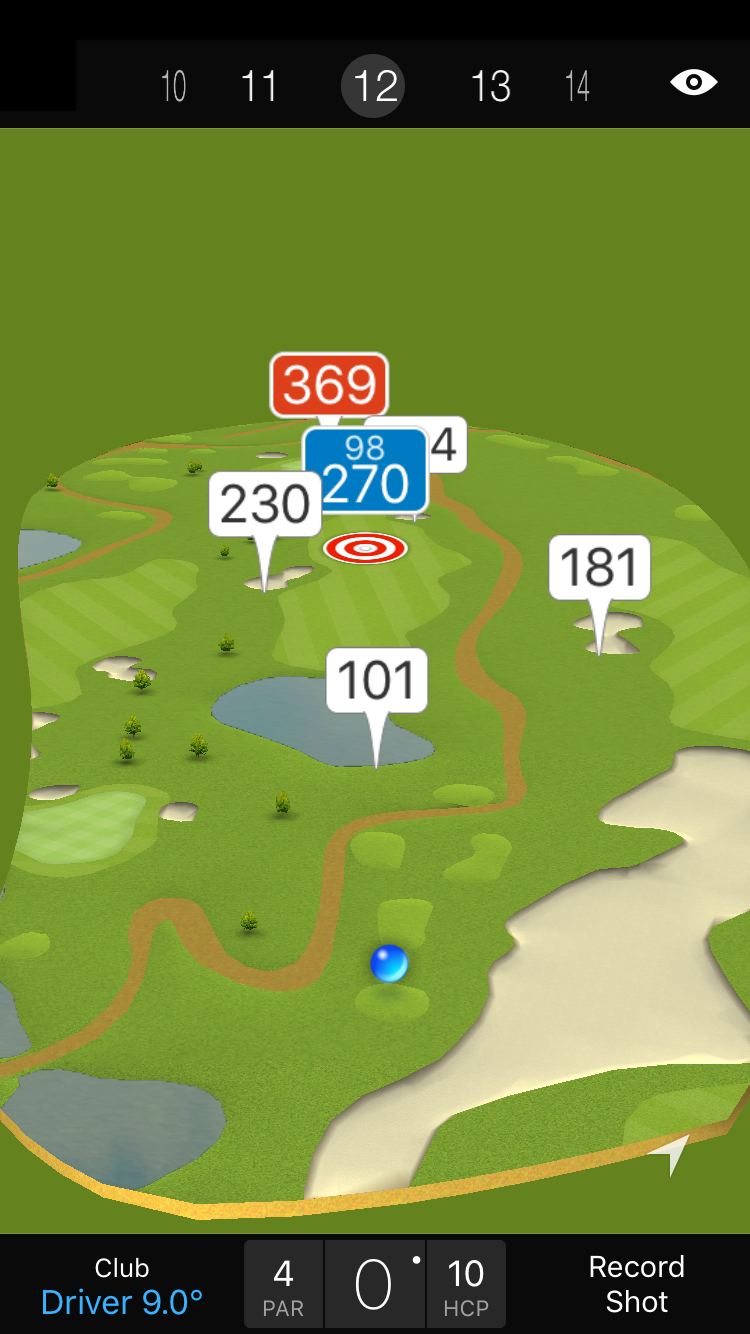Open the score entry showing 0

pos(374,1284)
